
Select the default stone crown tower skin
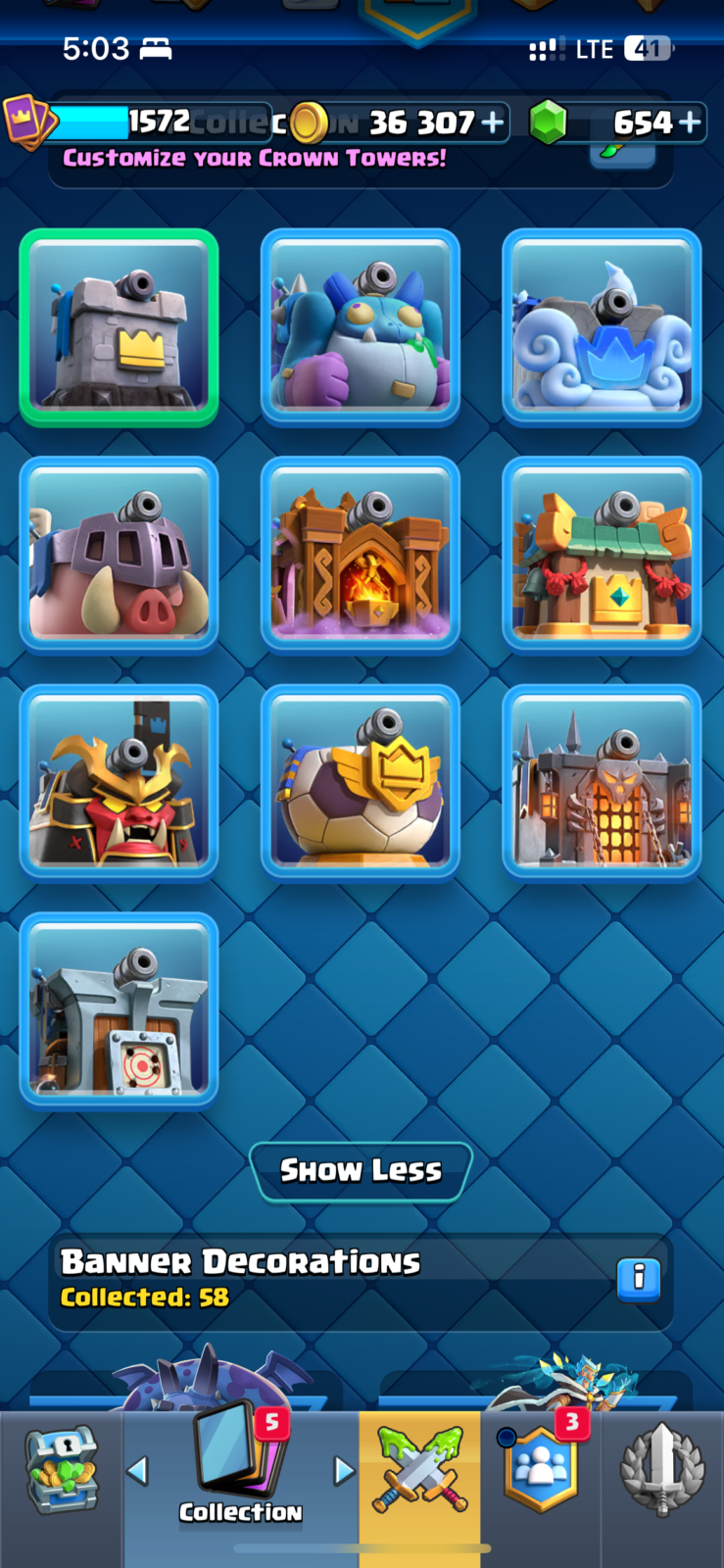click(119, 327)
